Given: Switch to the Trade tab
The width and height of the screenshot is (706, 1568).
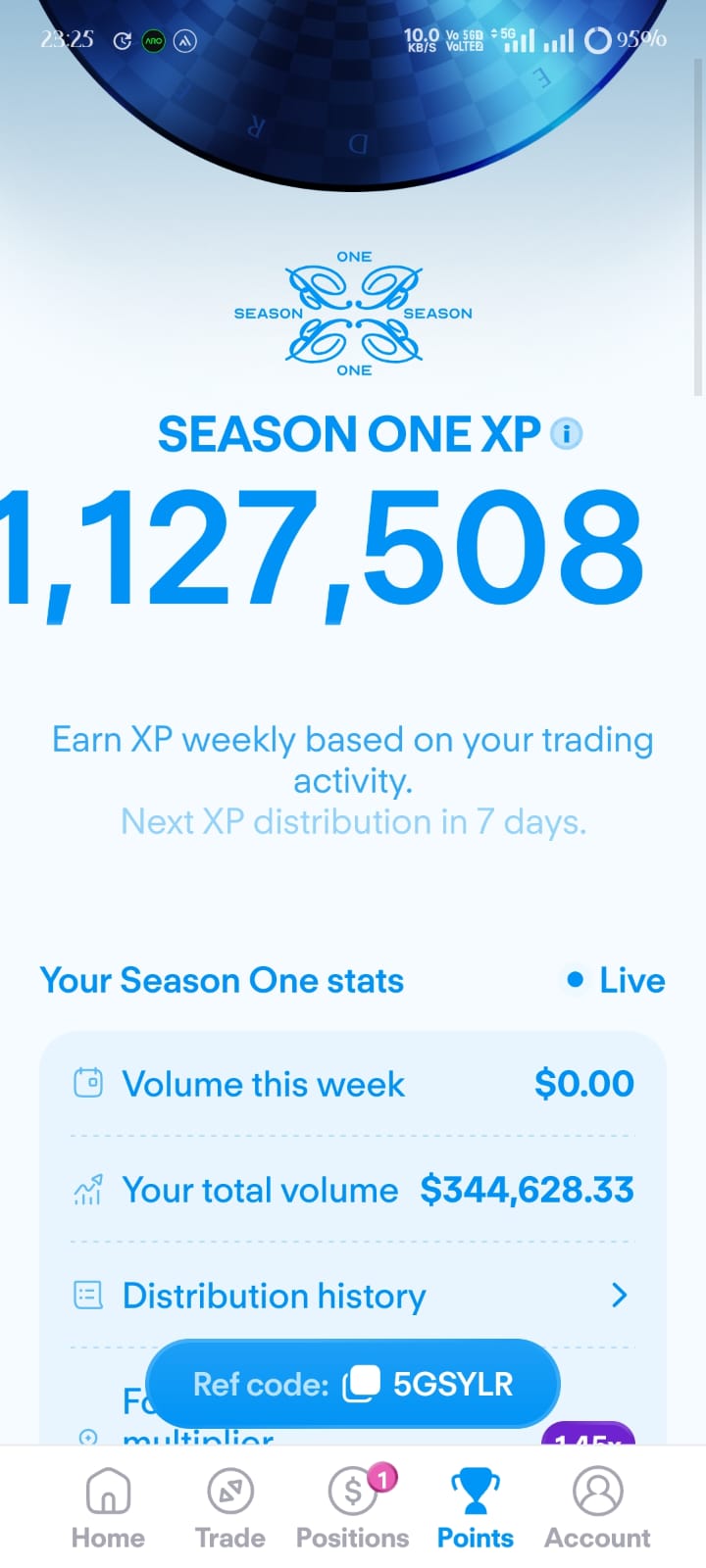Looking at the screenshot, I should click(x=230, y=1509).
